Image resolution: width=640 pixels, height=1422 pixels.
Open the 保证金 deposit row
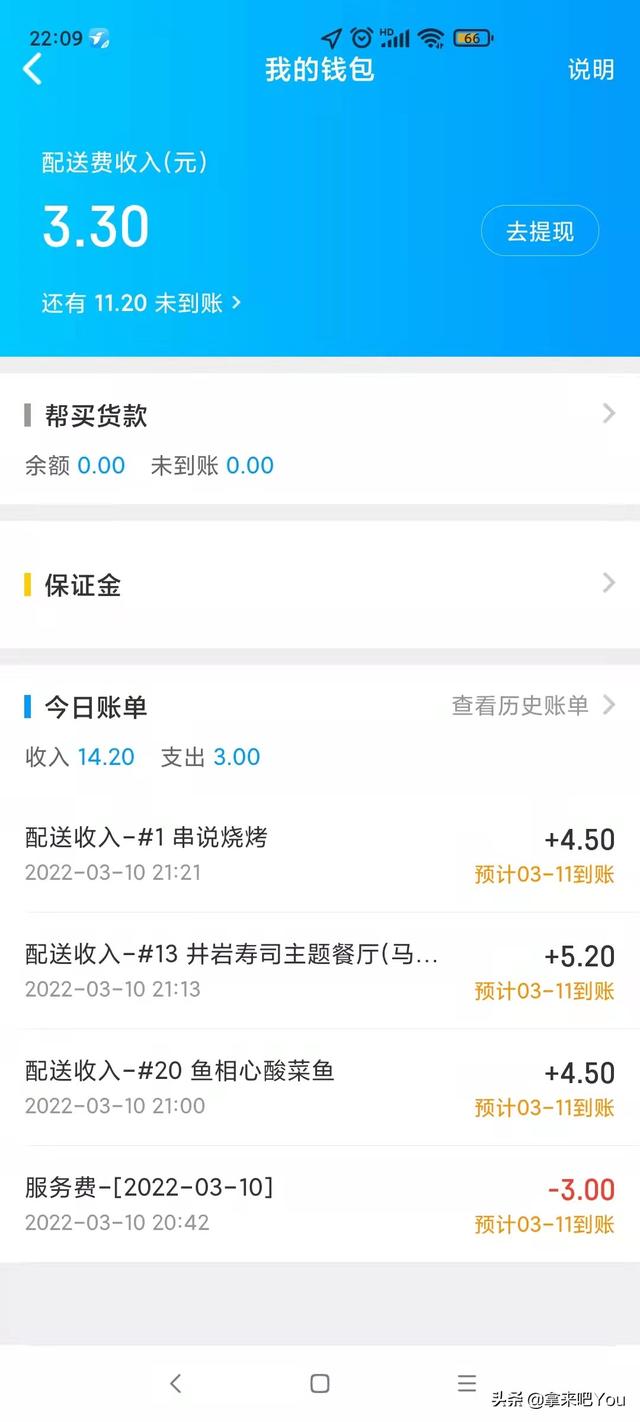[x=320, y=585]
